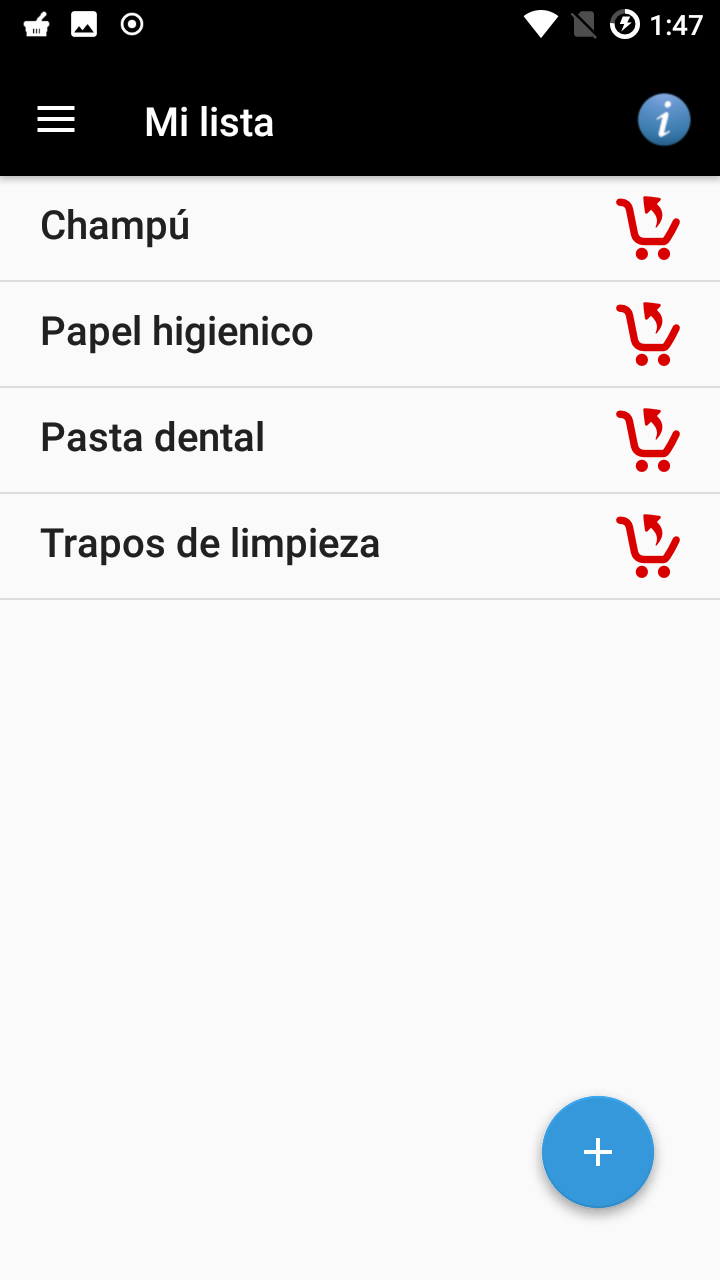The height and width of the screenshot is (1280, 720).
Task: Open the blue info icon
Action: point(664,120)
